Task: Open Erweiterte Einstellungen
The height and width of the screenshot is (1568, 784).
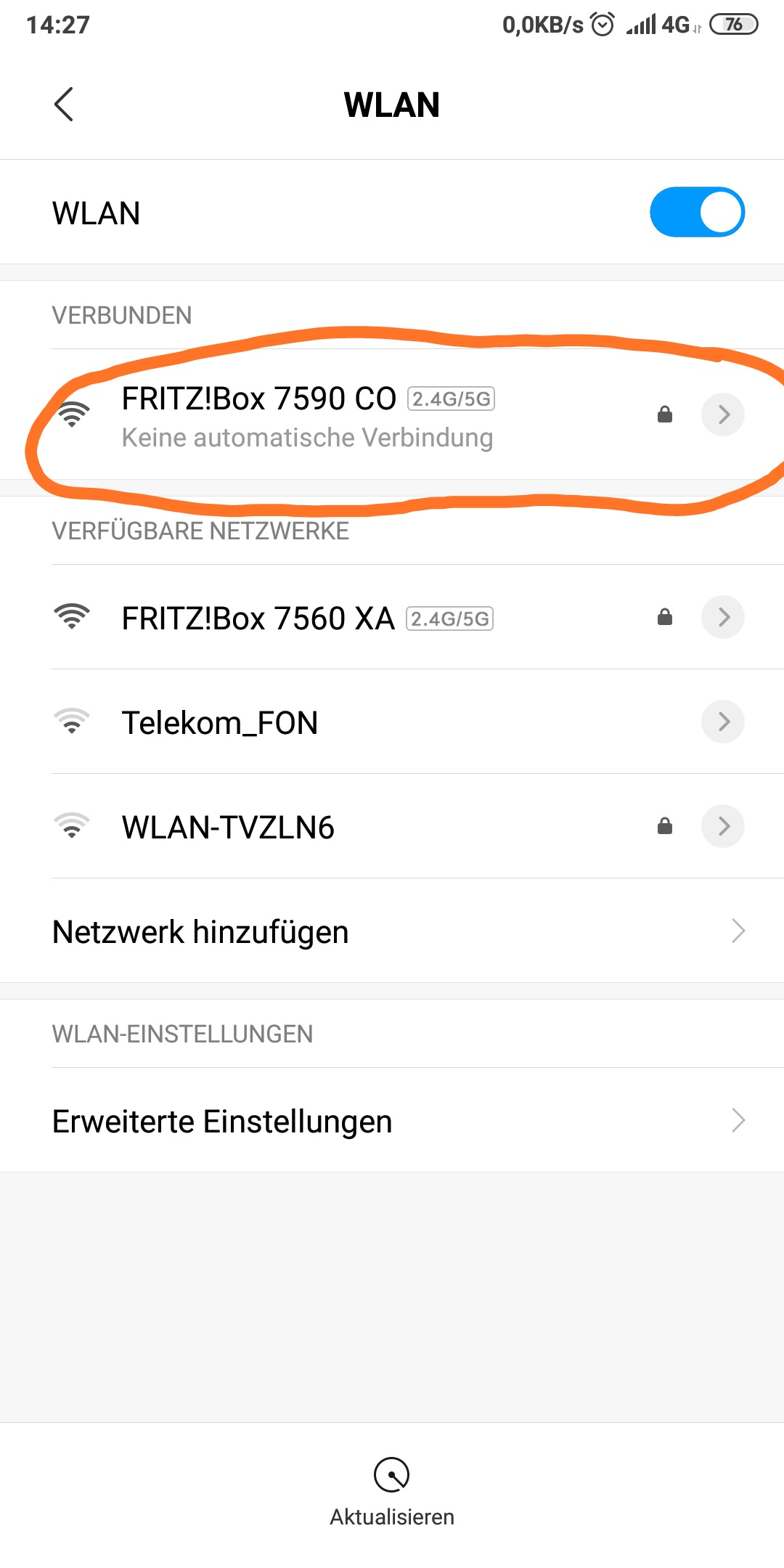Action: [392, 1121]
